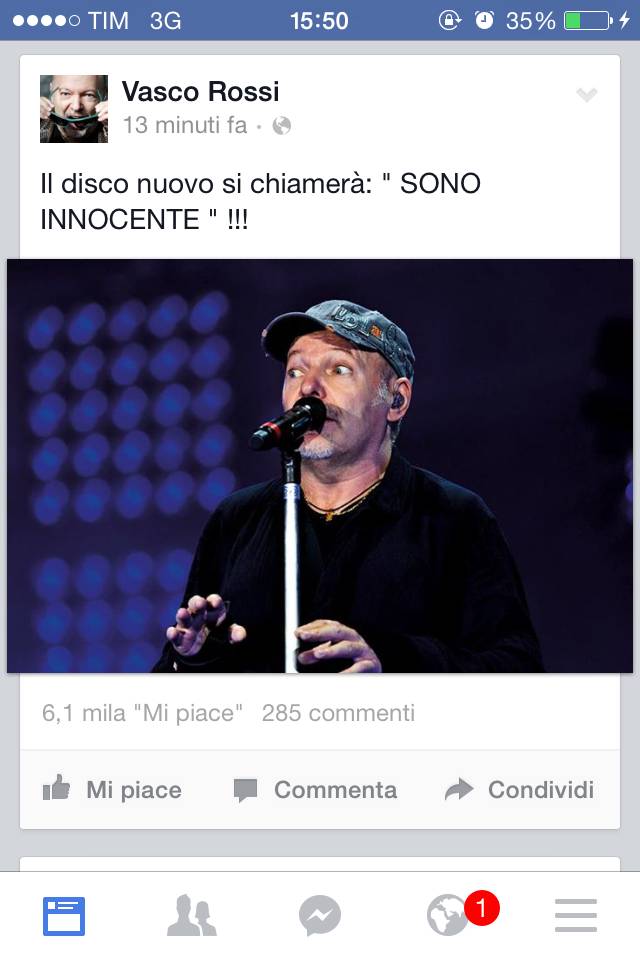Open the Vasco Rossi page name link

(x=200, y=92)
